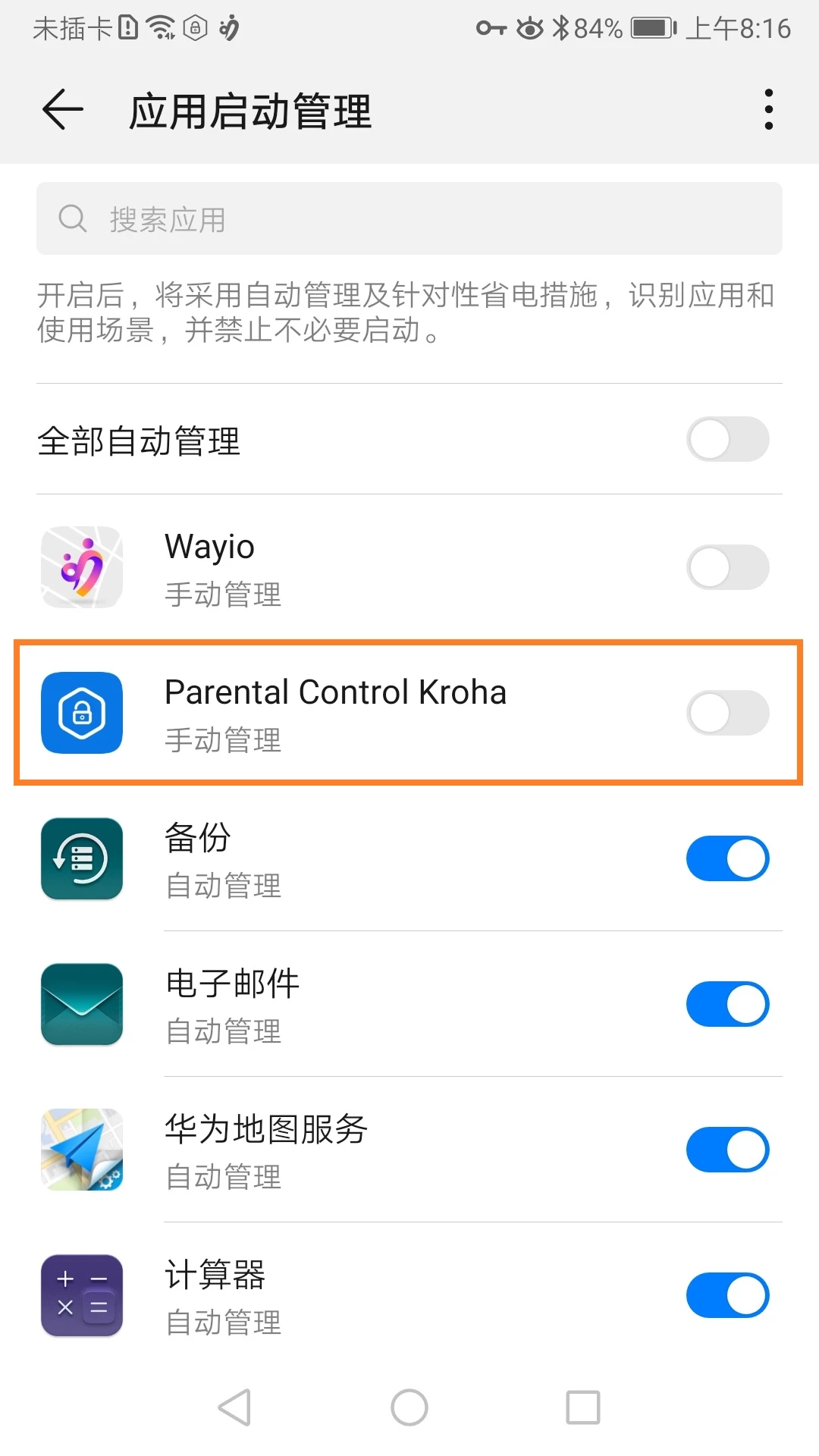Tap the system home button
Viewport: 819px width, 1456px height.
[x=409, y=1407]
